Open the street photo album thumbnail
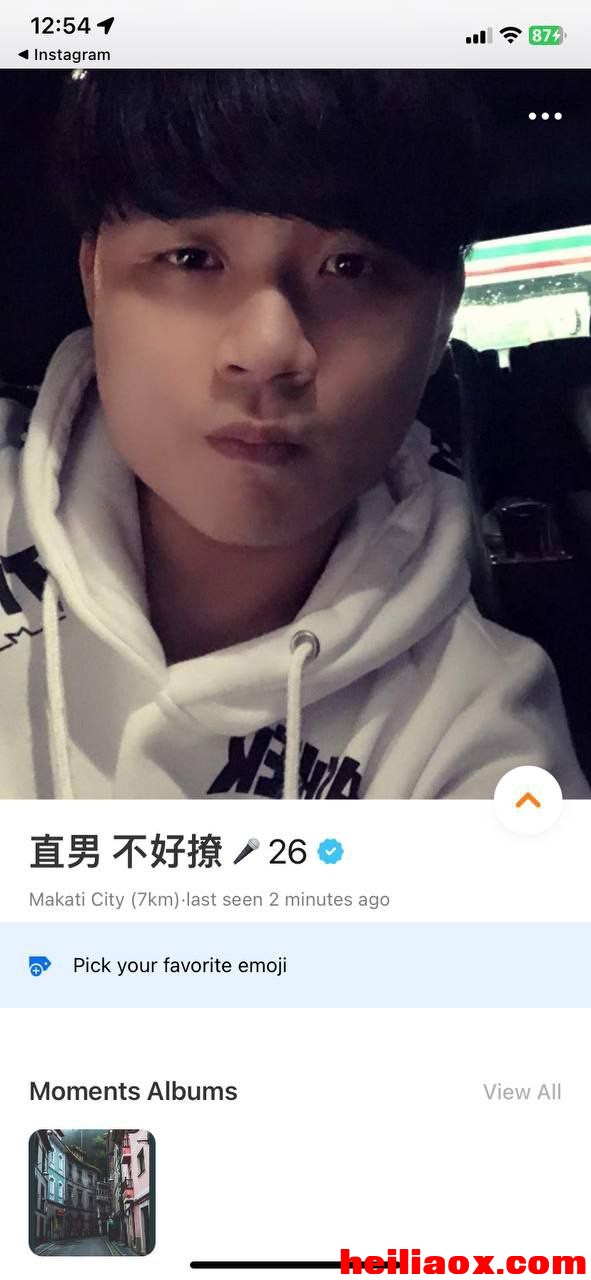This screenshot has width=591, height=1280. [x=92, y=1192]
